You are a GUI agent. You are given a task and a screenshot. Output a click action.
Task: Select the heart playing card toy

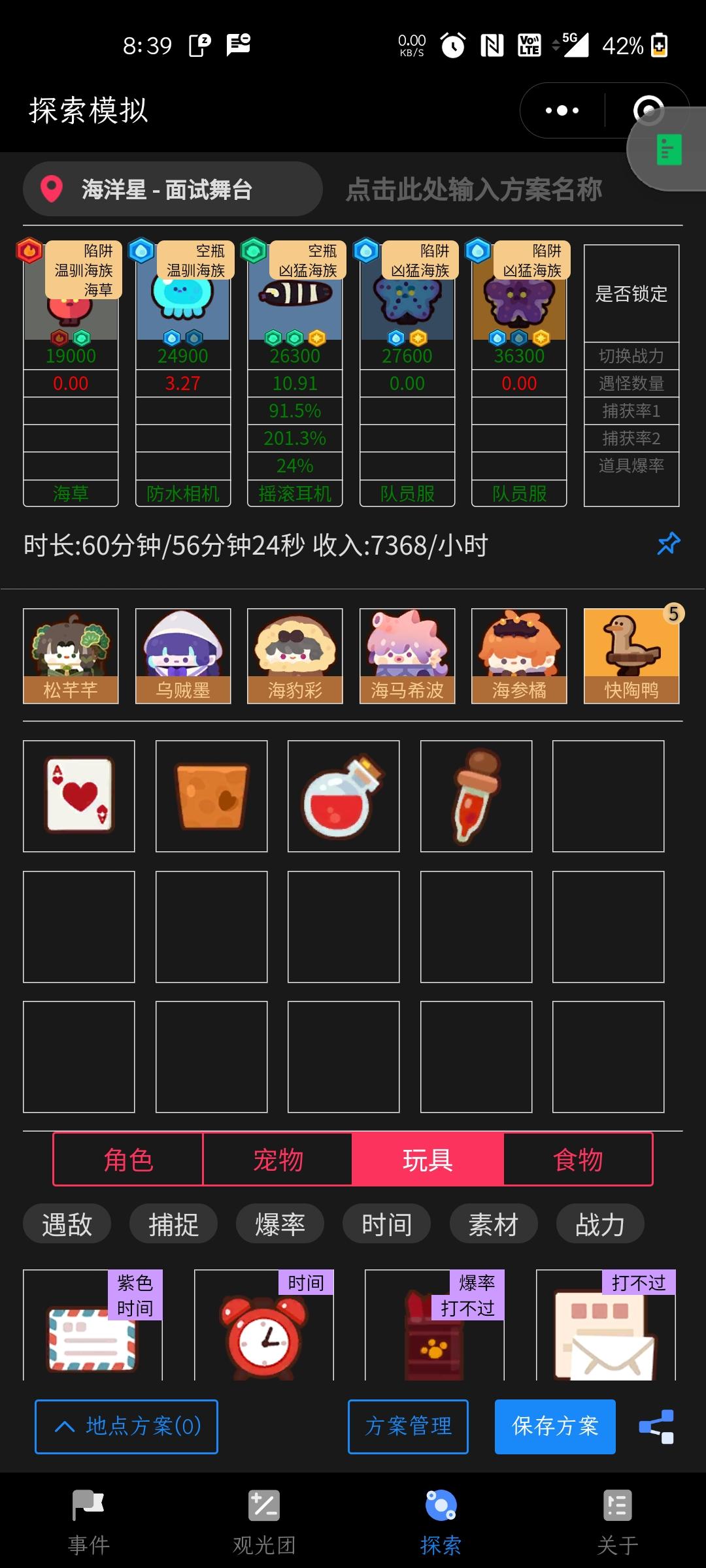tap(79, 796)
